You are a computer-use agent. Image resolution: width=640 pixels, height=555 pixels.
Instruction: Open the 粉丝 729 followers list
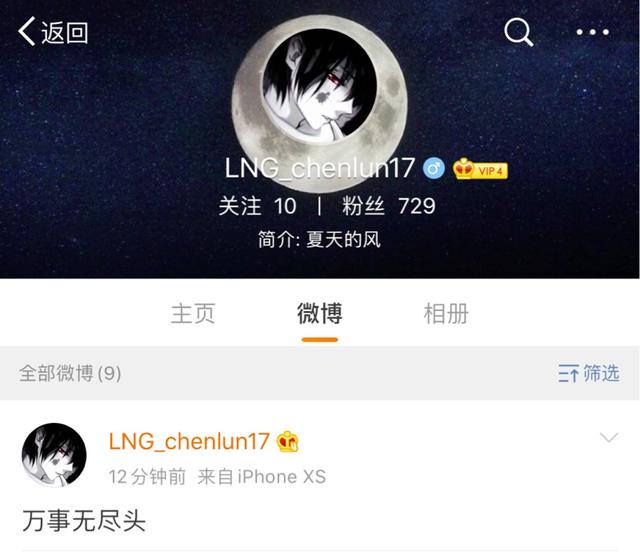(388, 206)
